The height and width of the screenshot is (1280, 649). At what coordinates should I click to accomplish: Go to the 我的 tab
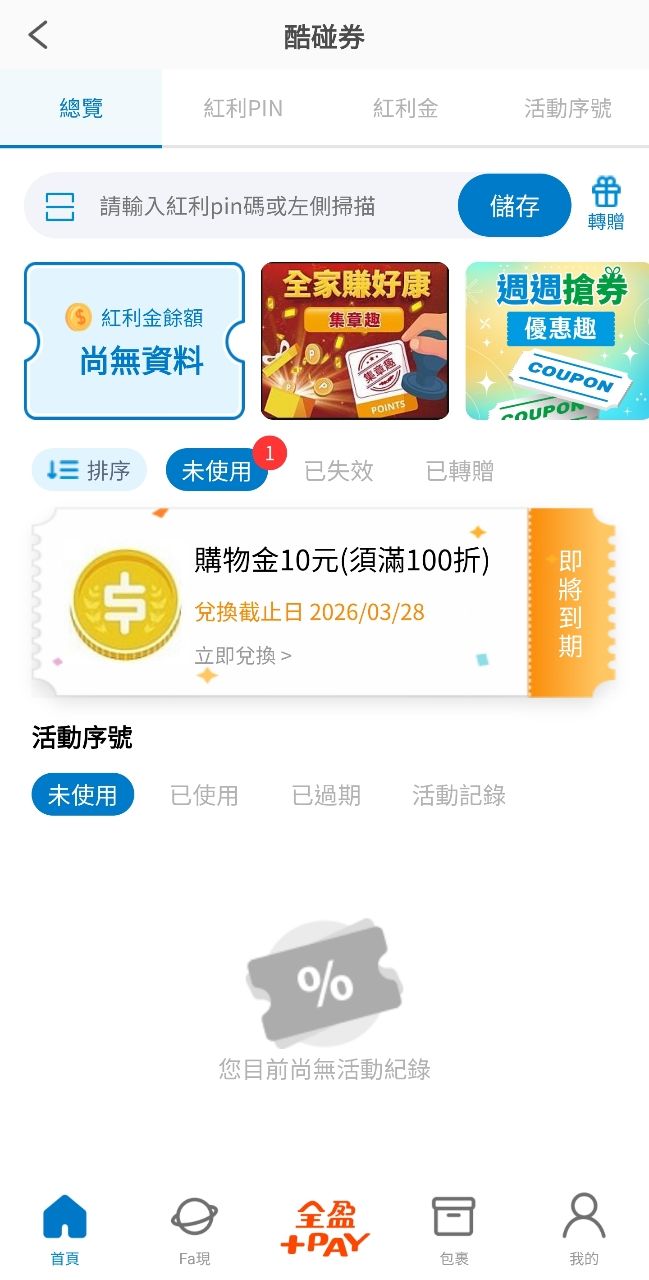tap(584, 1230)
